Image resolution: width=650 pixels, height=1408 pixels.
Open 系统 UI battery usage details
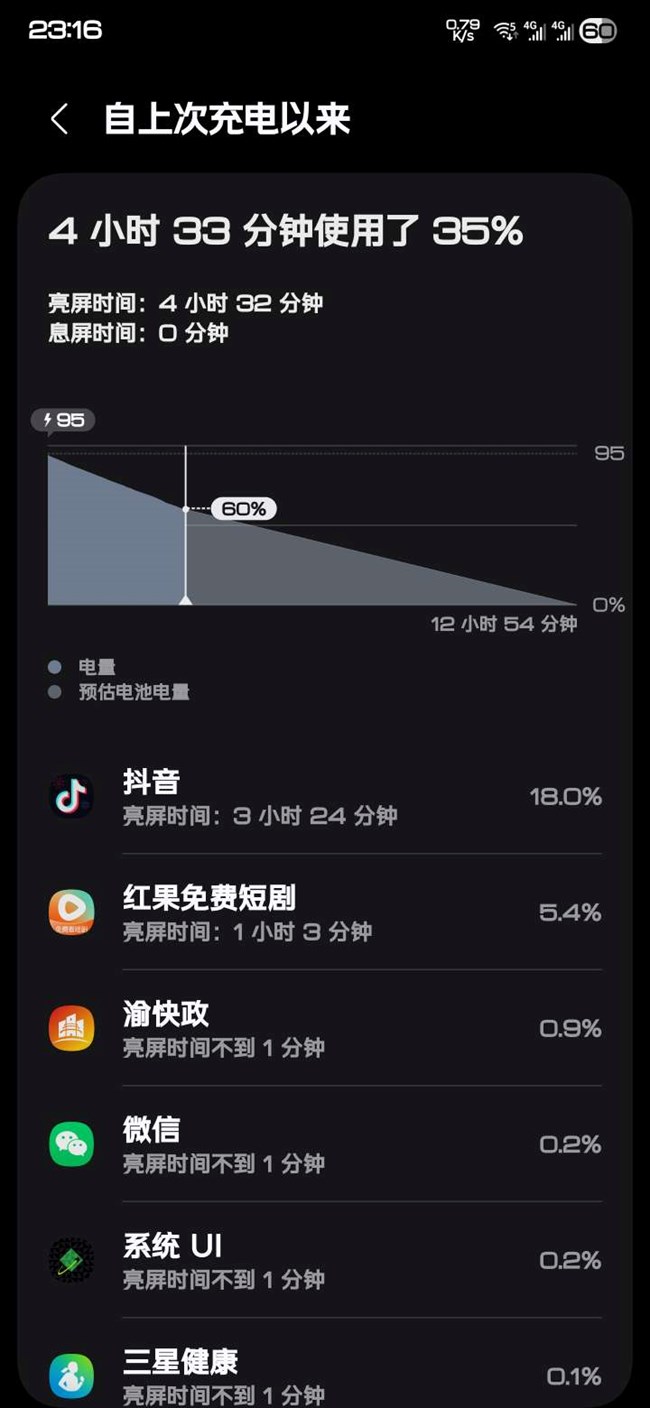click(x=325, y=1261)
